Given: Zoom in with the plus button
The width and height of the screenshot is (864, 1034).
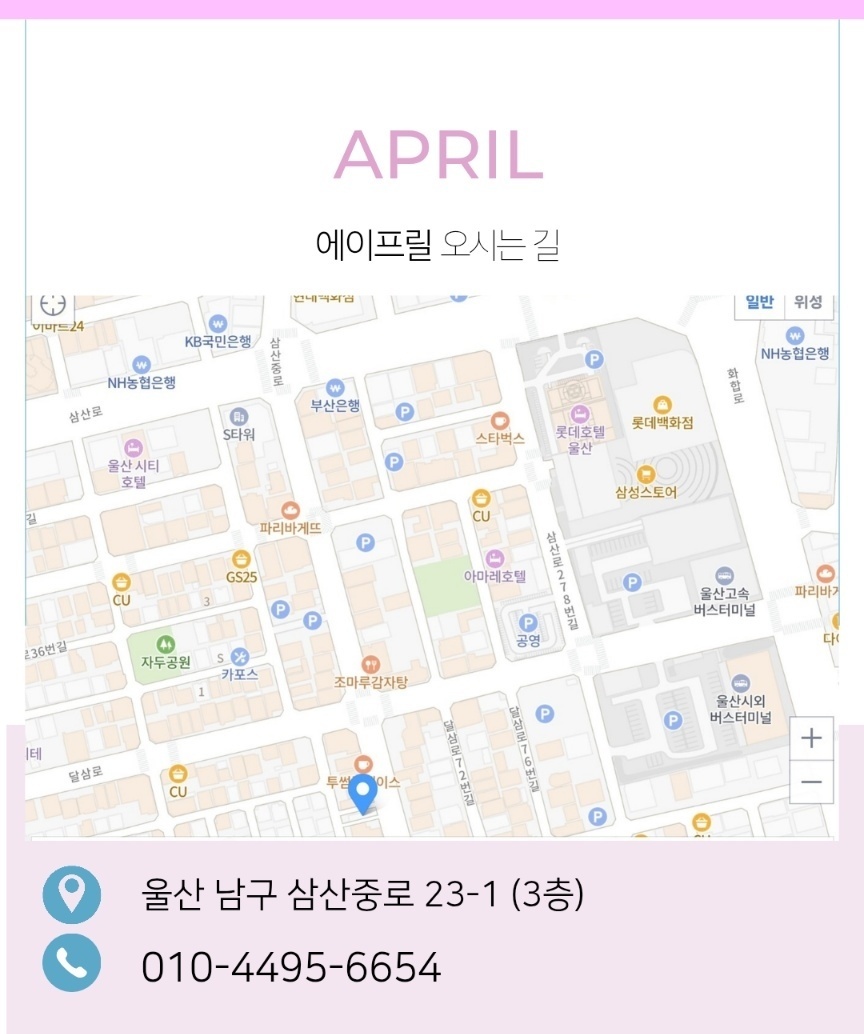Looking at the screenshot, I should click(811, 739).
